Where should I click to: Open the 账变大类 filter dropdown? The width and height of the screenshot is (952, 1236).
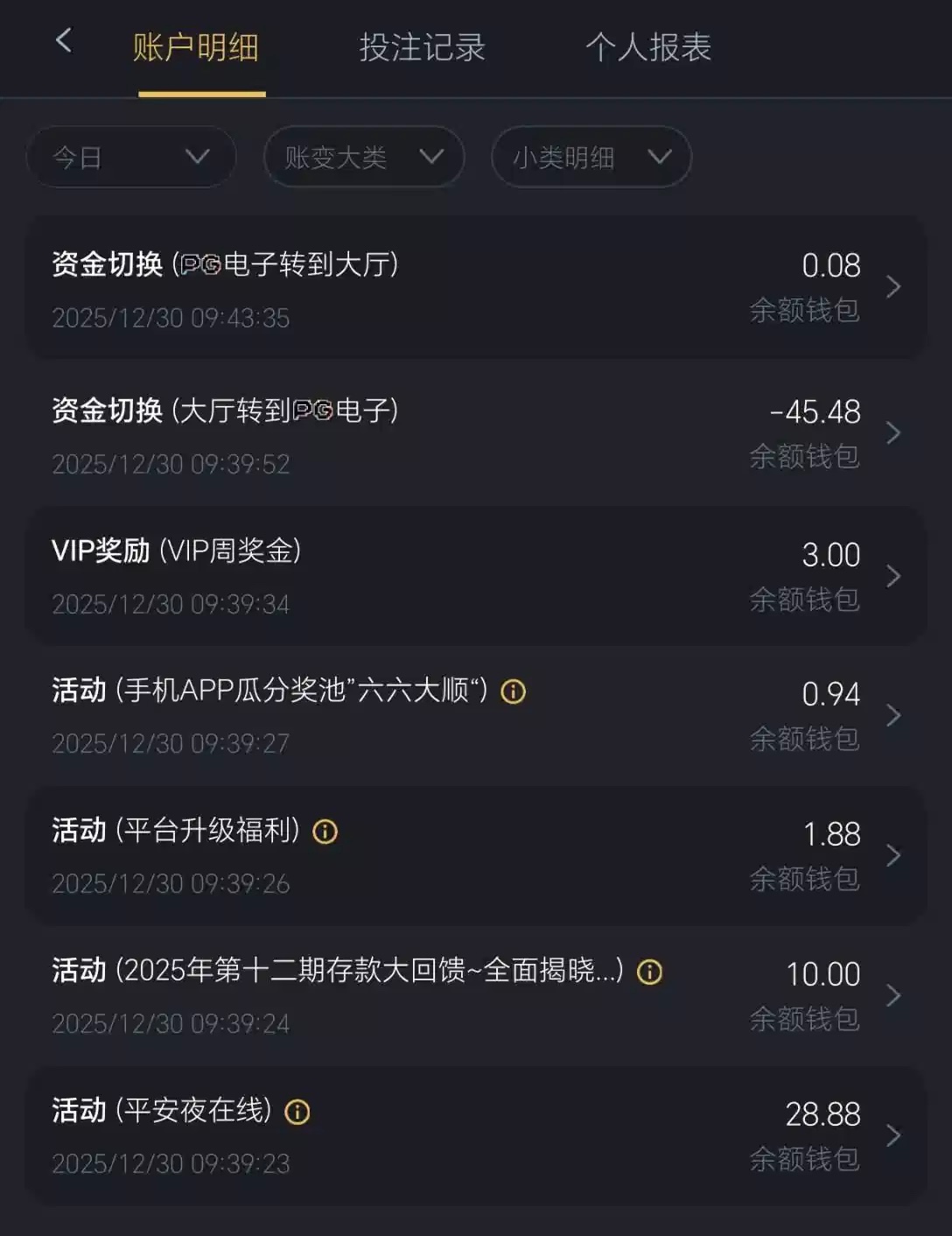(x=363, y=158)
